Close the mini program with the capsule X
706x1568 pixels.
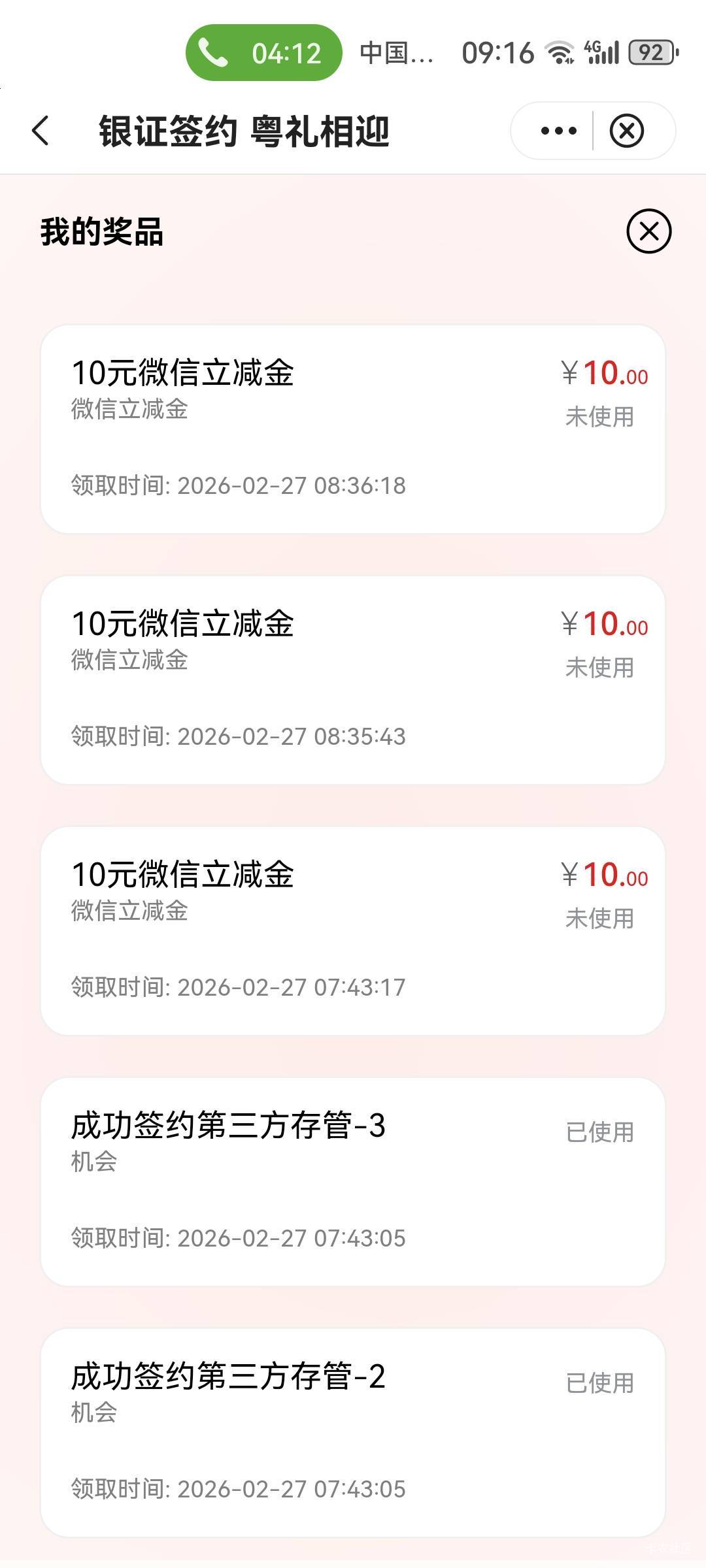[x=626, y=131]
